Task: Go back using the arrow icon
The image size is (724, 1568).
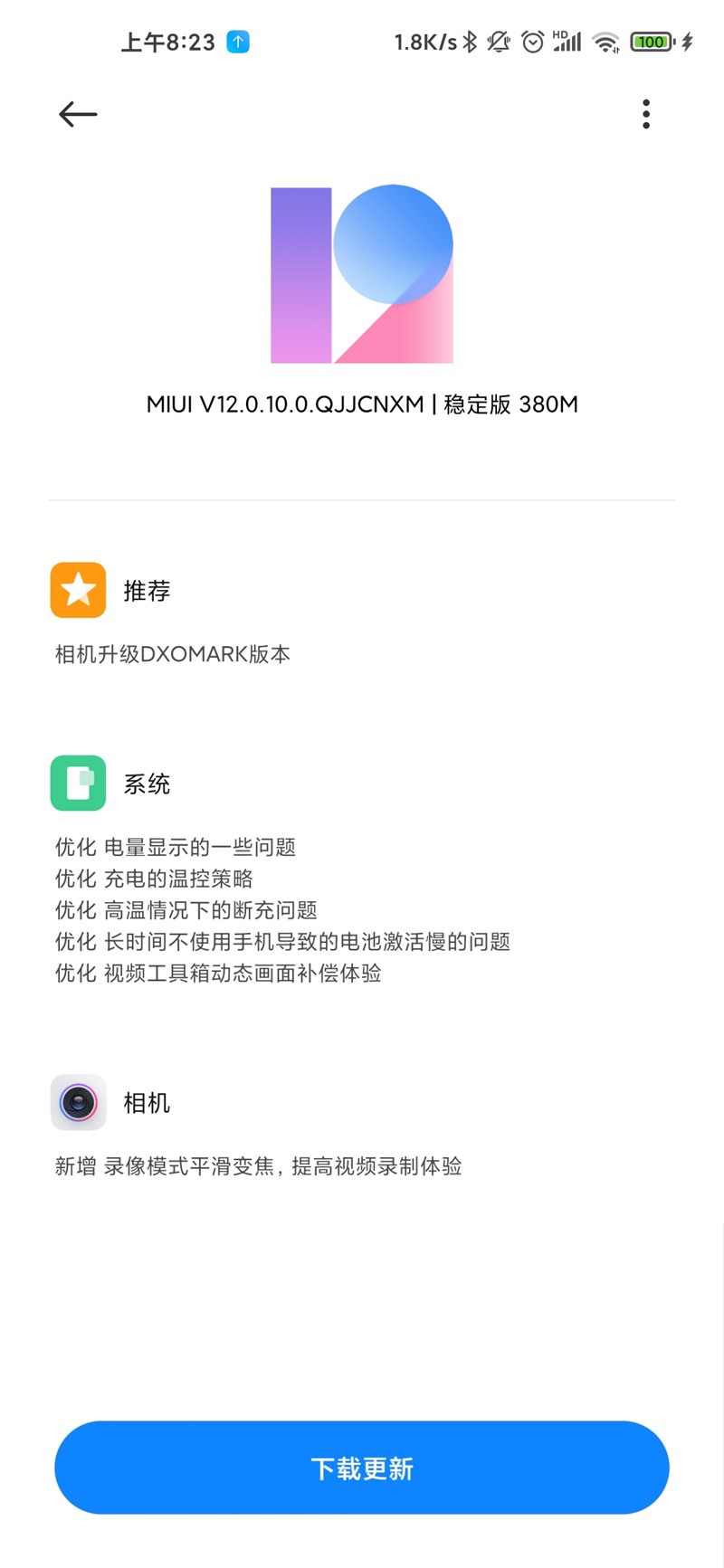Action: (x=78, y=114)
